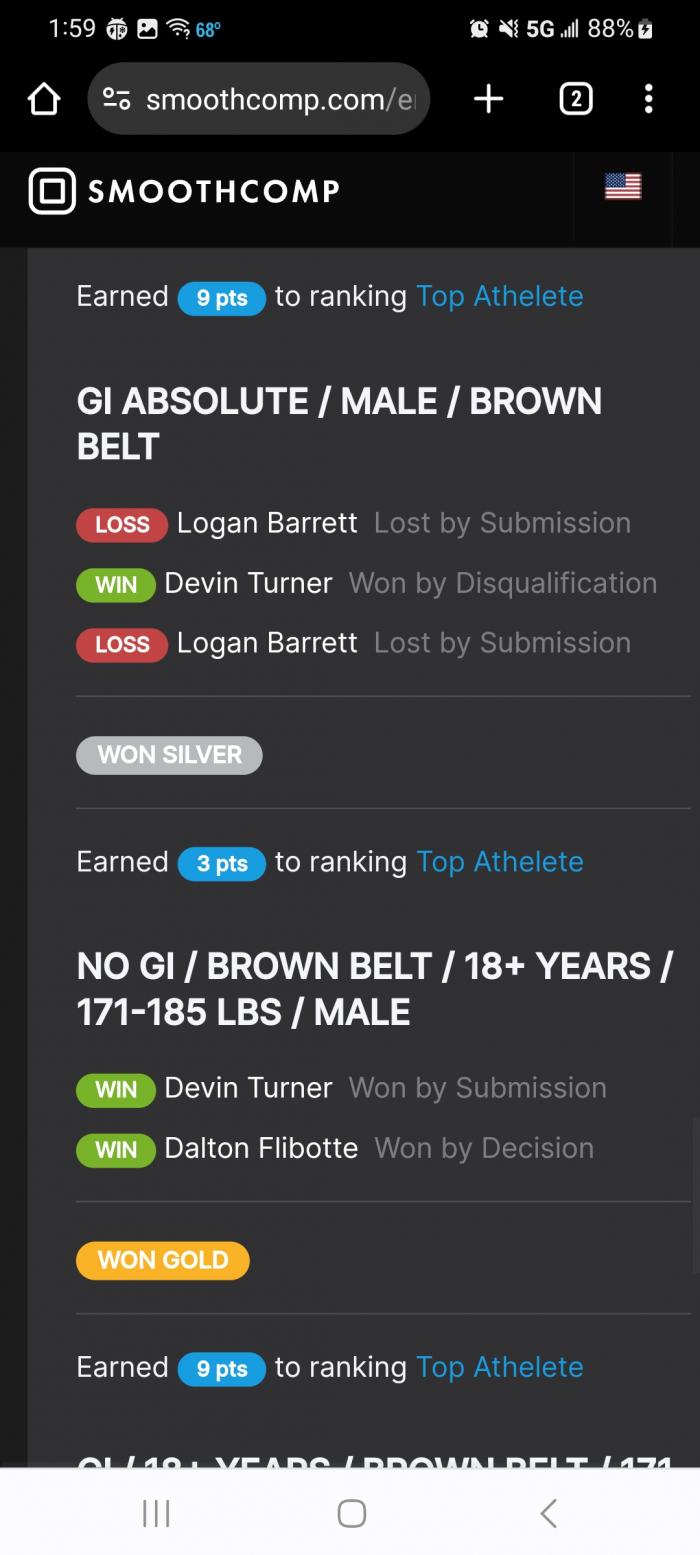The height and width of the screenshot is (1555, 700).
Task: Open a new browser tab
Action: tap(488, 99)
